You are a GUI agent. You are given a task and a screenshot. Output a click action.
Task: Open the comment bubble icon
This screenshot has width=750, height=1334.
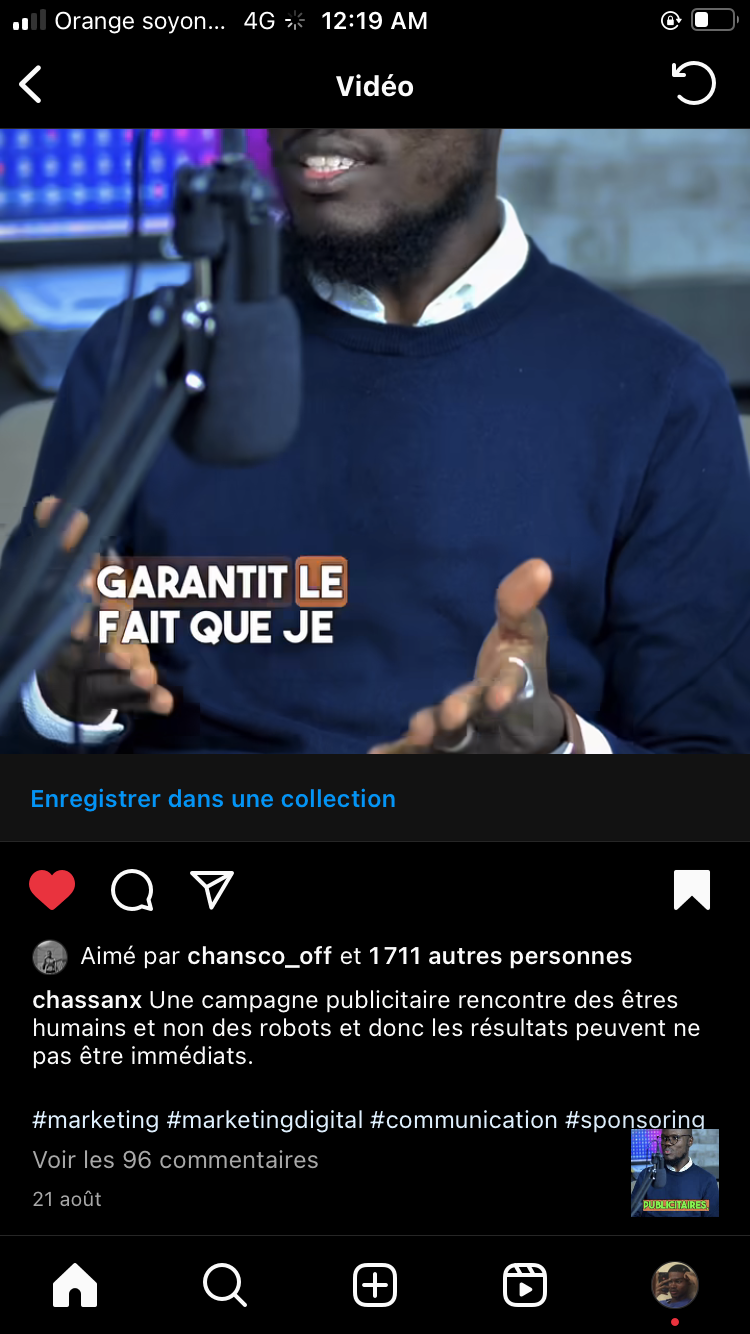(x=132, y=889)
